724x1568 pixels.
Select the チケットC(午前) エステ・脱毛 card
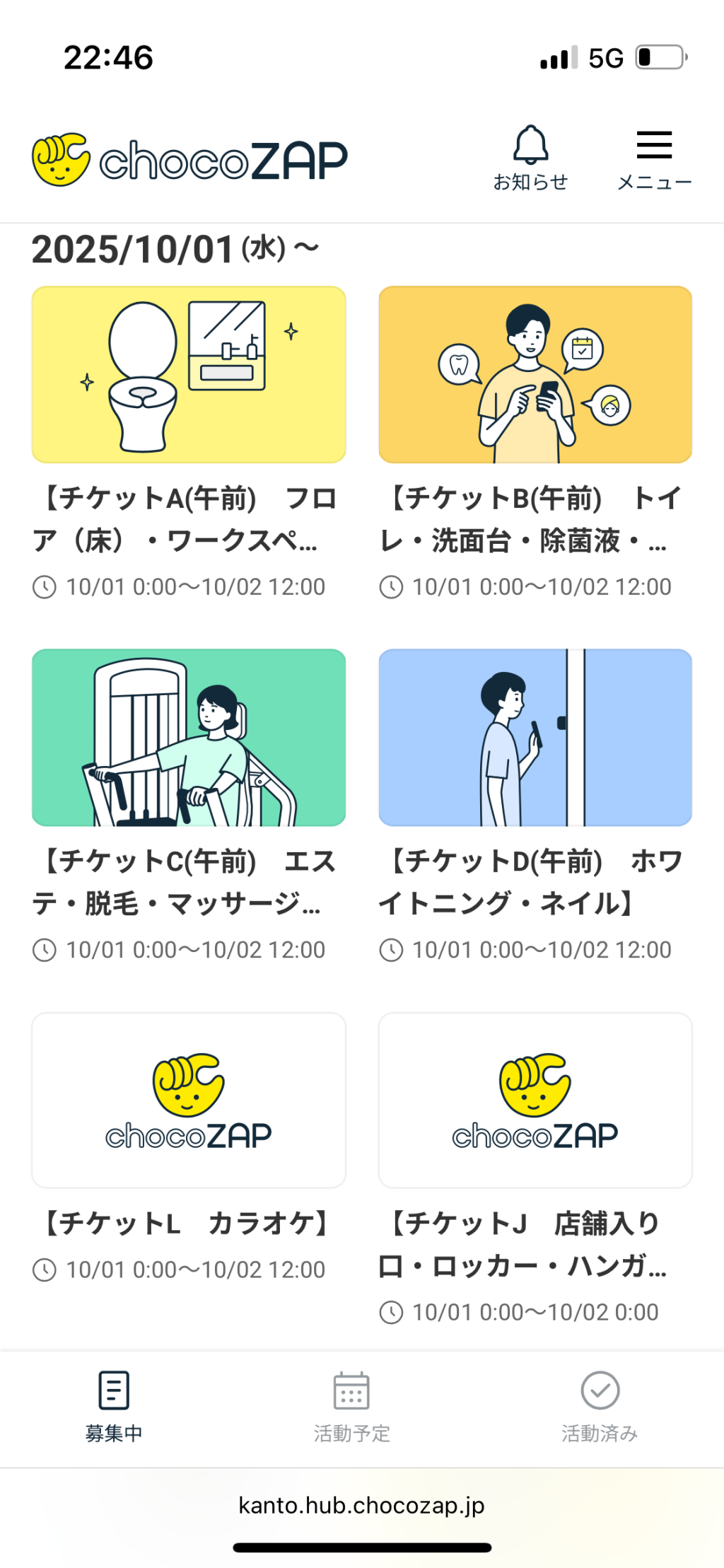pos(189,738)
